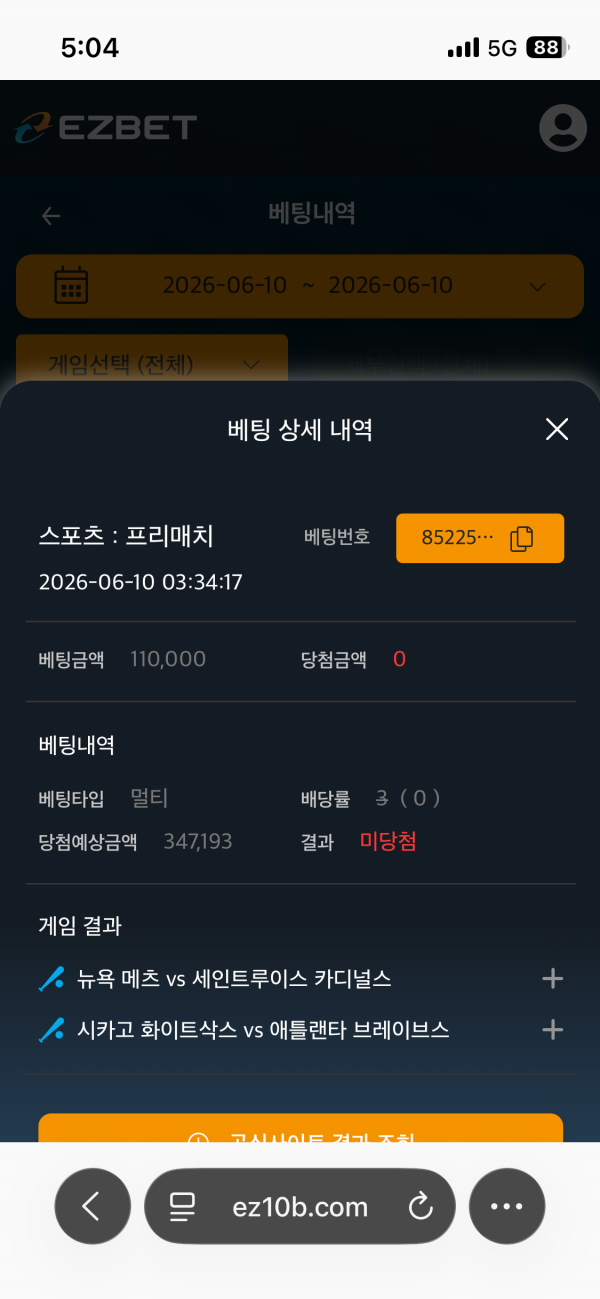Close the 베팅 상세 내역 dialog
This screenshot has width=600, height=1299.
click(x=556, y=430)
